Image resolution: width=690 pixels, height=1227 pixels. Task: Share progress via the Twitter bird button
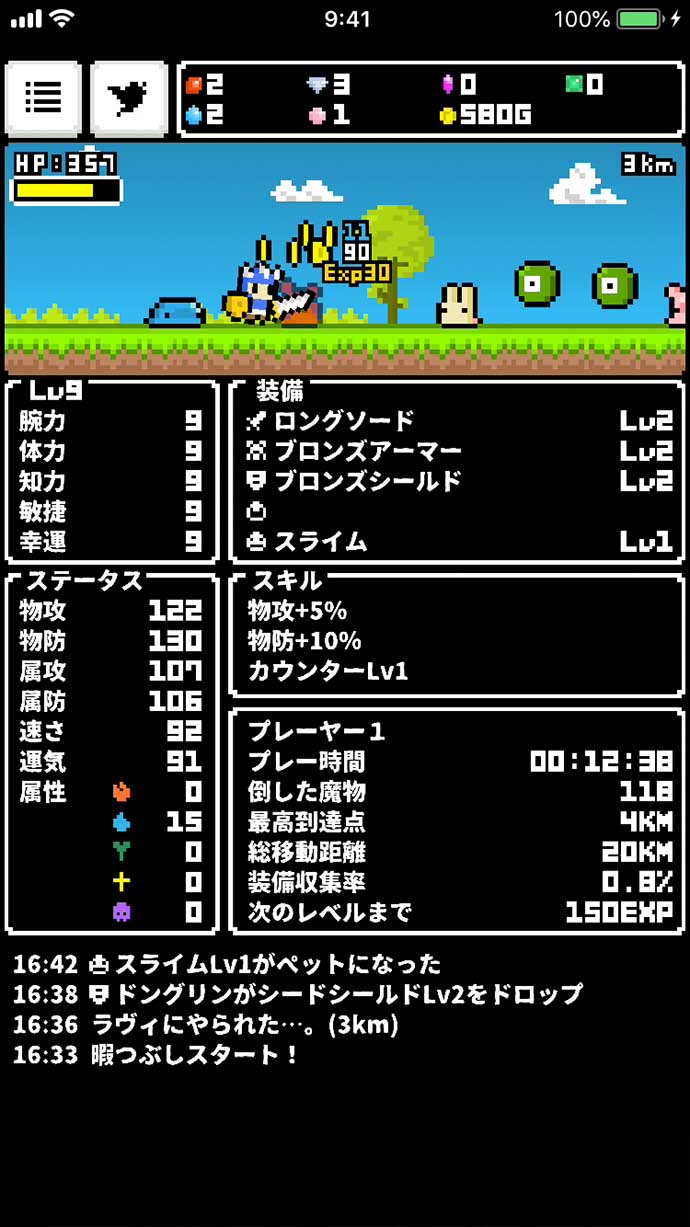(x=129, y=99)
